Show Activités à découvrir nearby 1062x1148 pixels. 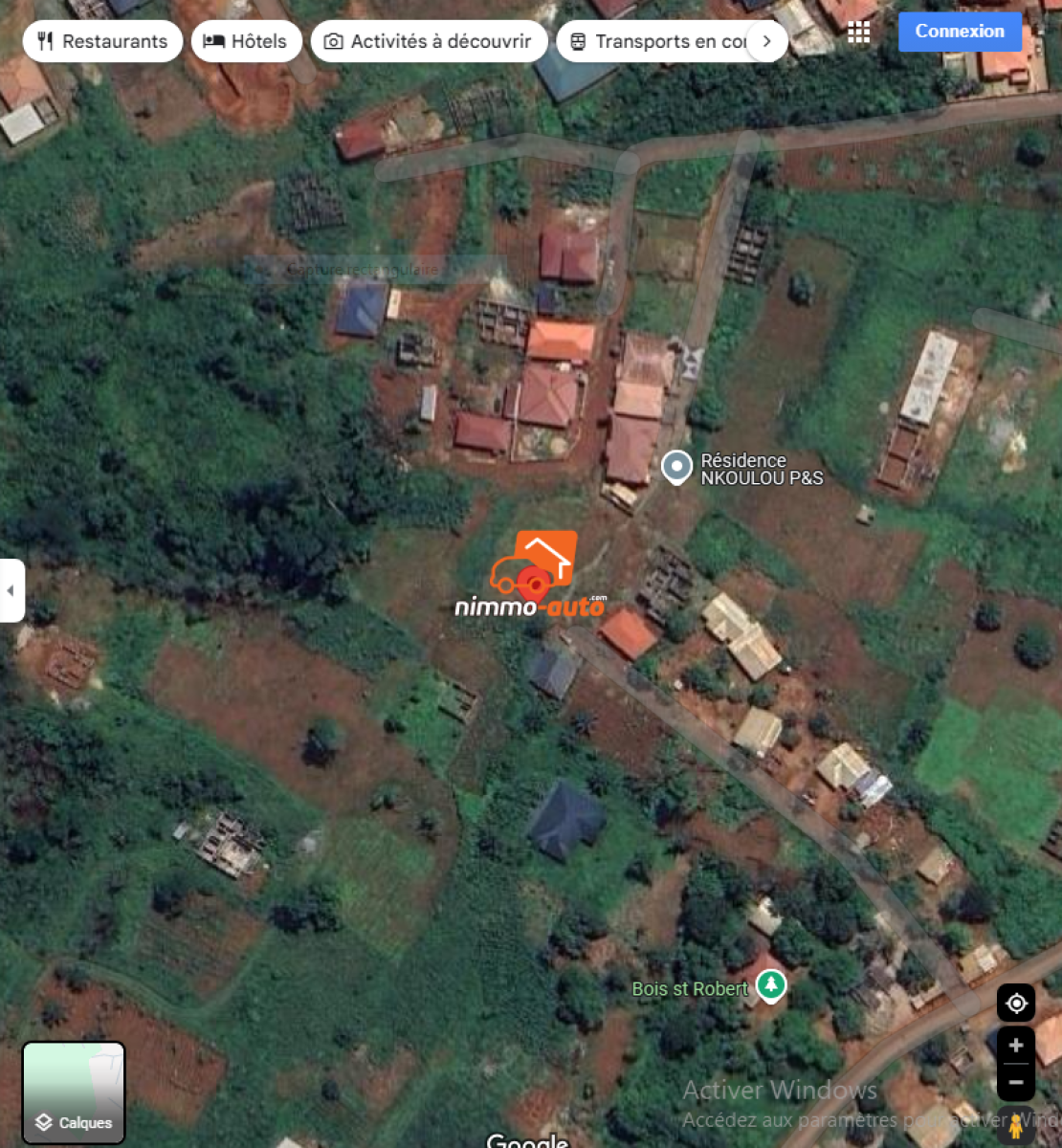click(429, 41)
